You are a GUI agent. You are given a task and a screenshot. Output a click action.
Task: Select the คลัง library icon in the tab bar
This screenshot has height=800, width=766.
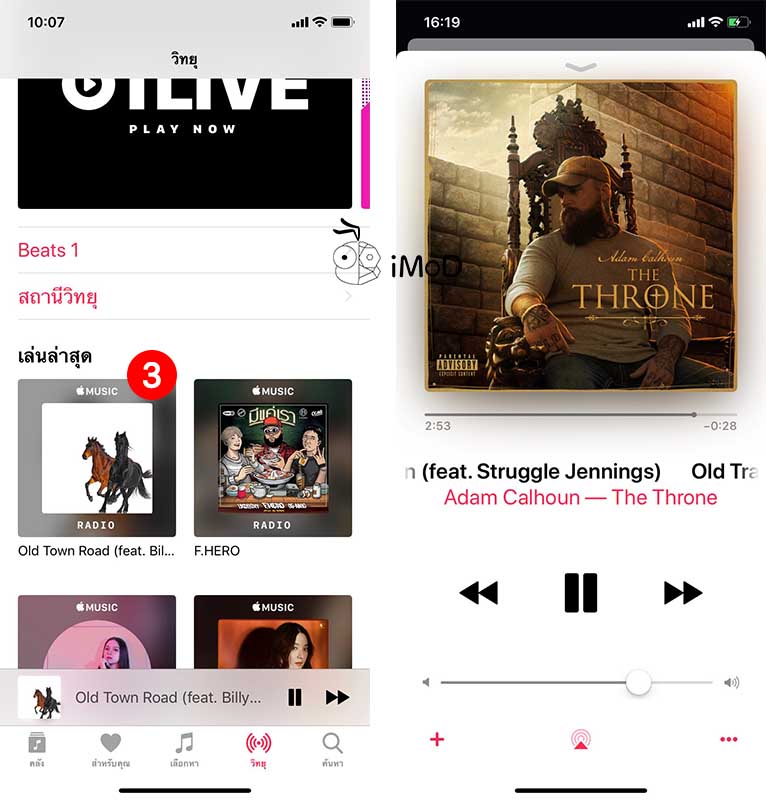(x=37, y=743)
